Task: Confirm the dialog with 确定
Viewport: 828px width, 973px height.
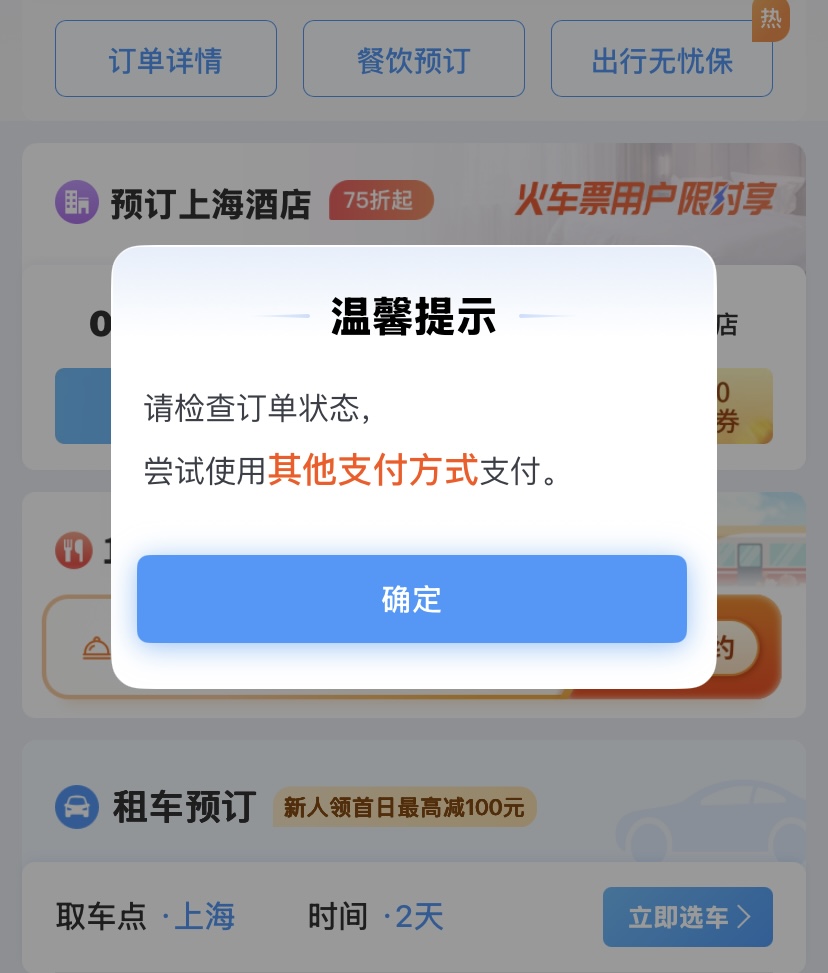Action: [411, 599]
